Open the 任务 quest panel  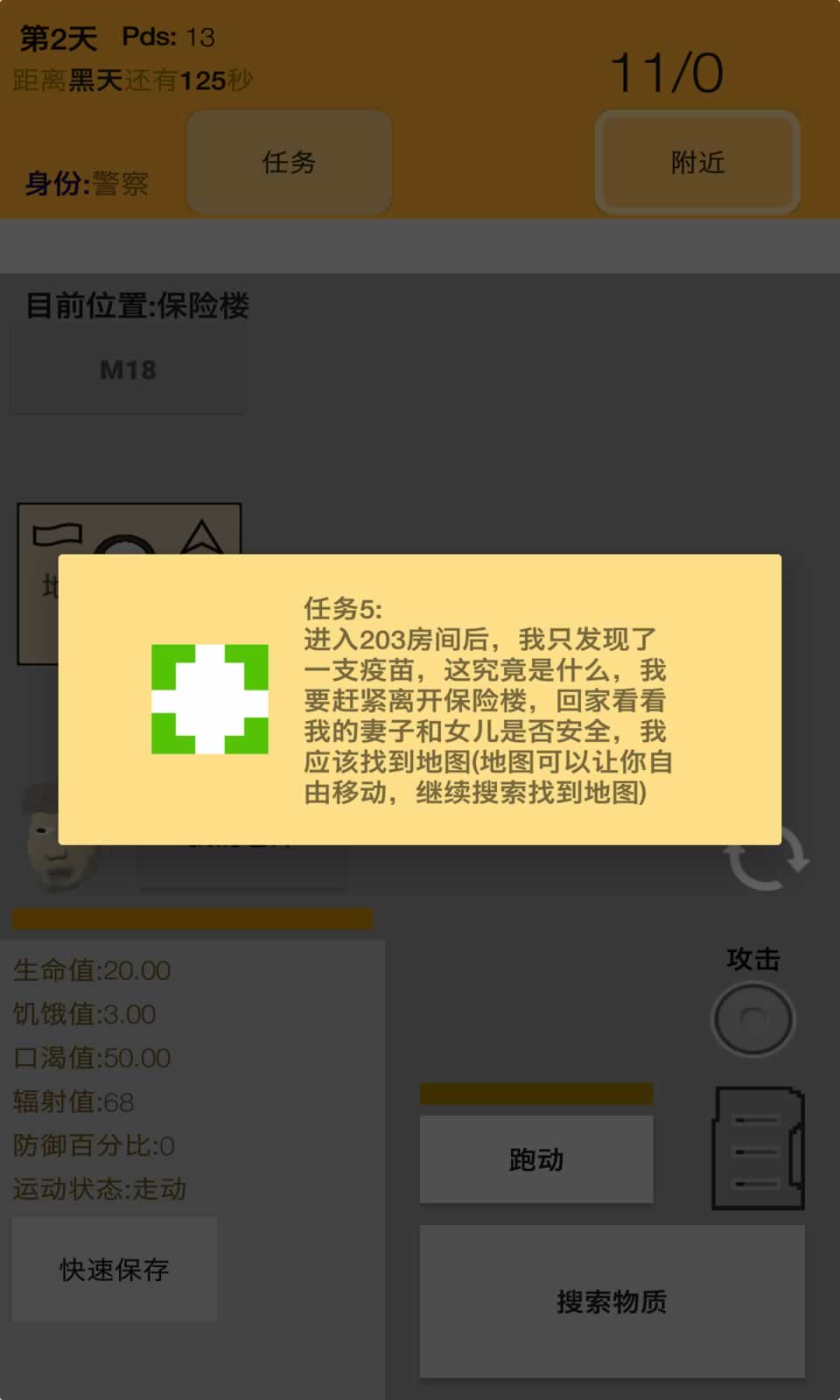point(288,163)
